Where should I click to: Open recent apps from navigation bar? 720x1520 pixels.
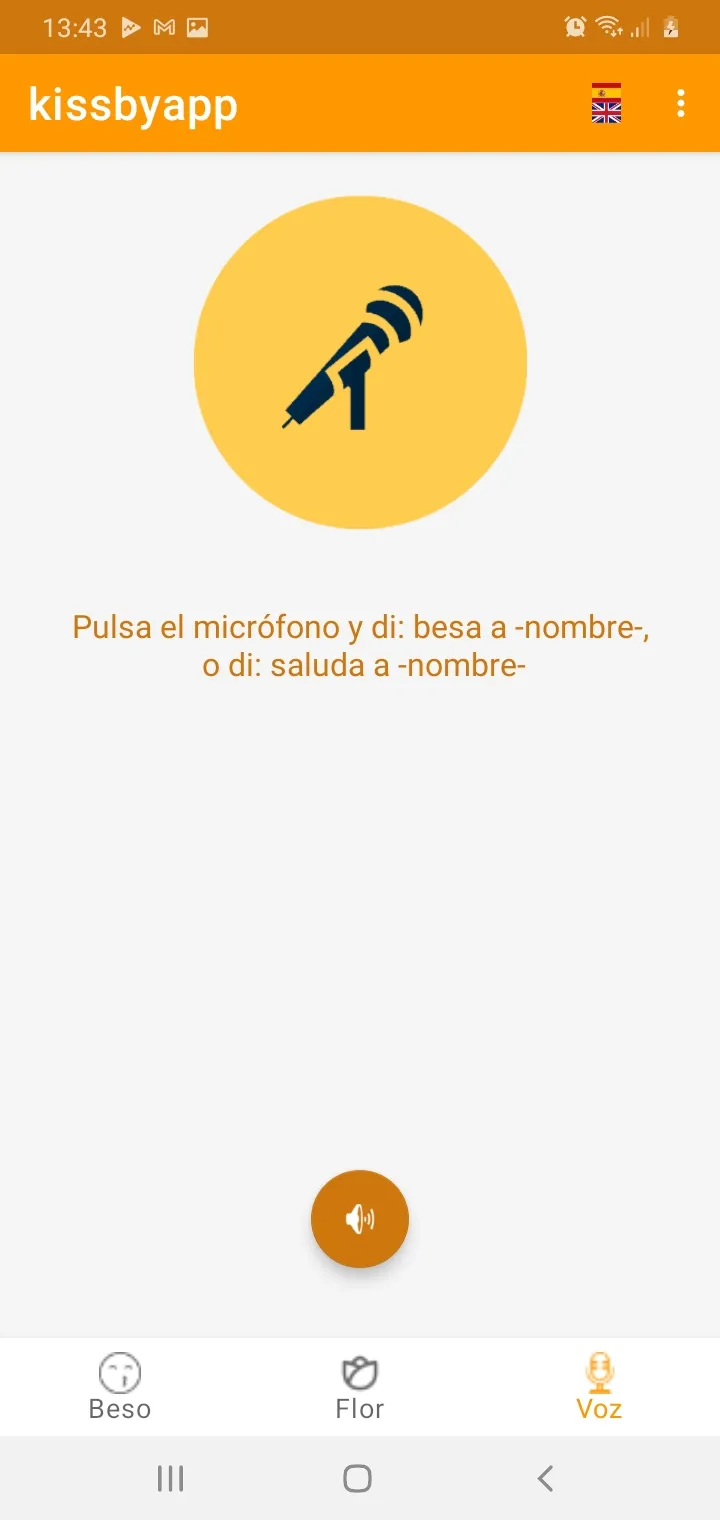pos(171,1478)
